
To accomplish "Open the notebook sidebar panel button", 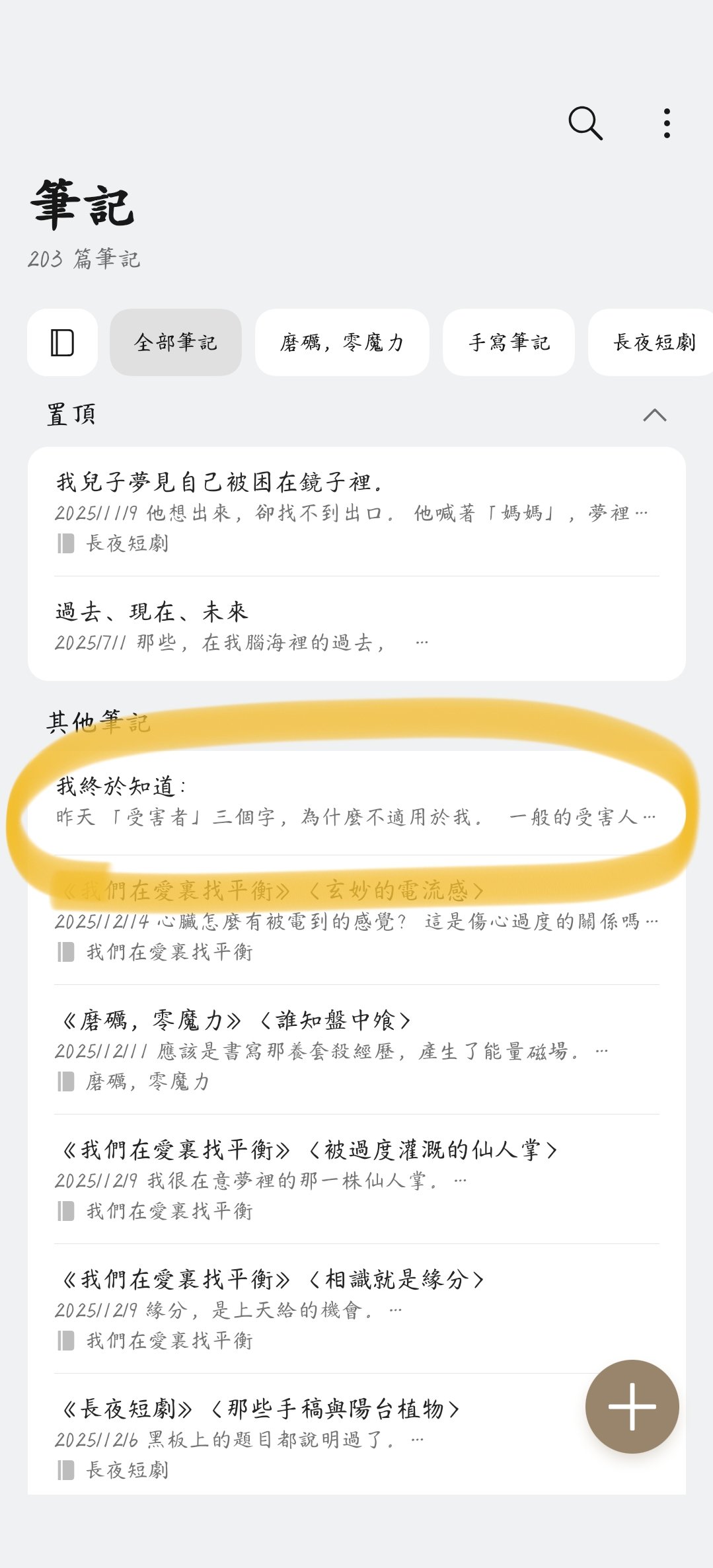I will click(x=62, y=342).
